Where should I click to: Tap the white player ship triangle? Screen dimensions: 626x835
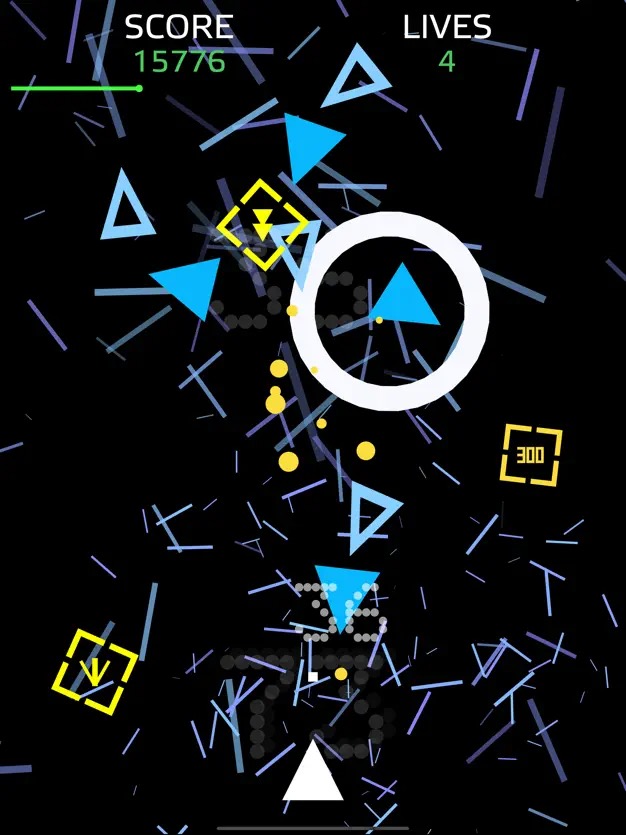[313, 775]
